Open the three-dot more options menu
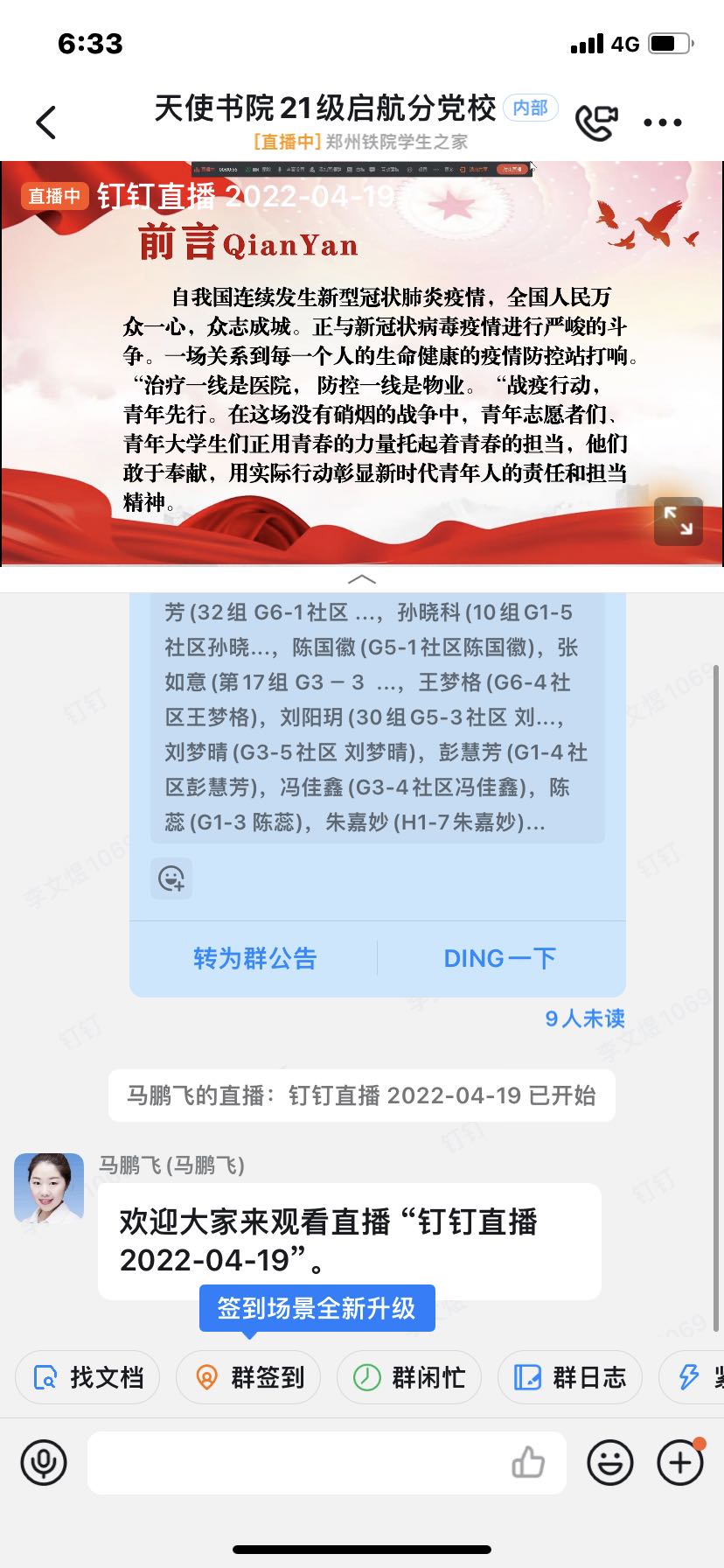Image resolution: width=724 pixels, height=1568 pixels. click(x=662, y=122)
